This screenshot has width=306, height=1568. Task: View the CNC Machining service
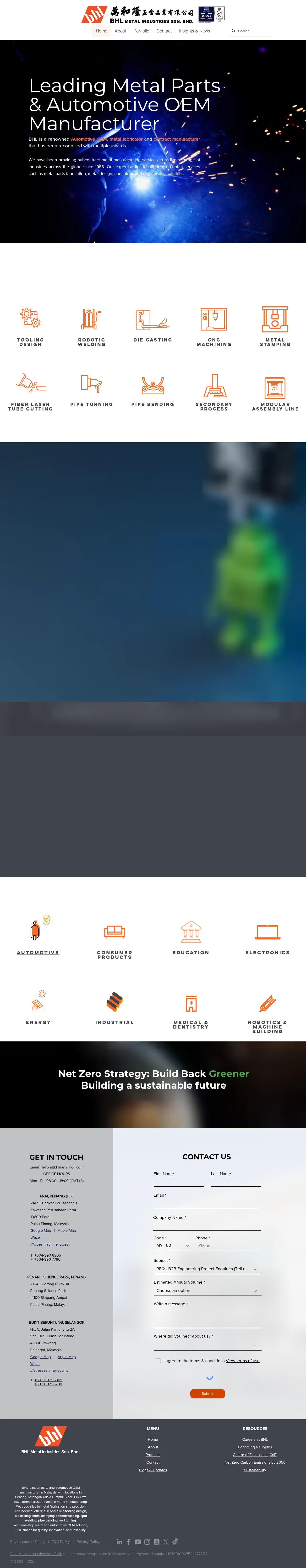click(214, 326)
